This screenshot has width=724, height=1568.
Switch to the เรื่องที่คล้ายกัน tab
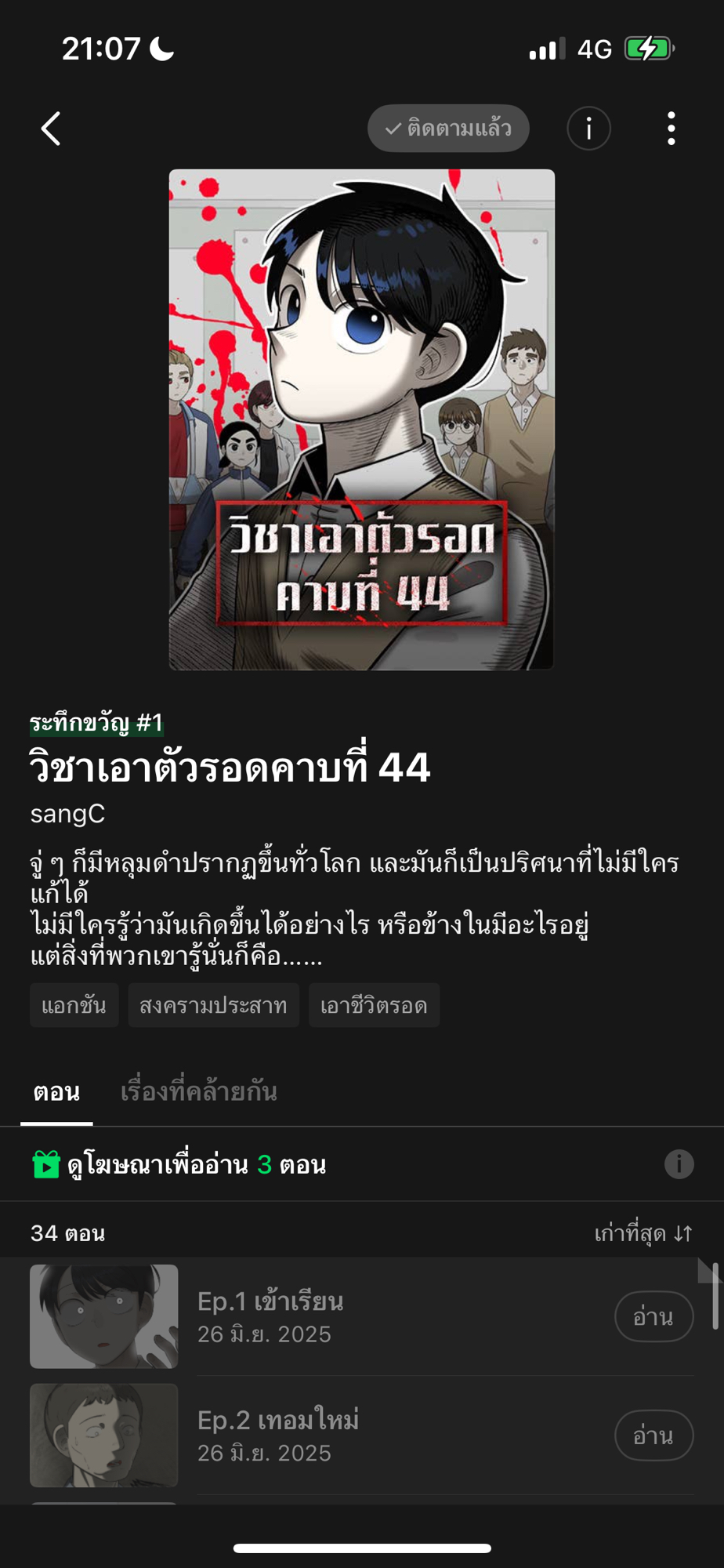(199, 1092)
